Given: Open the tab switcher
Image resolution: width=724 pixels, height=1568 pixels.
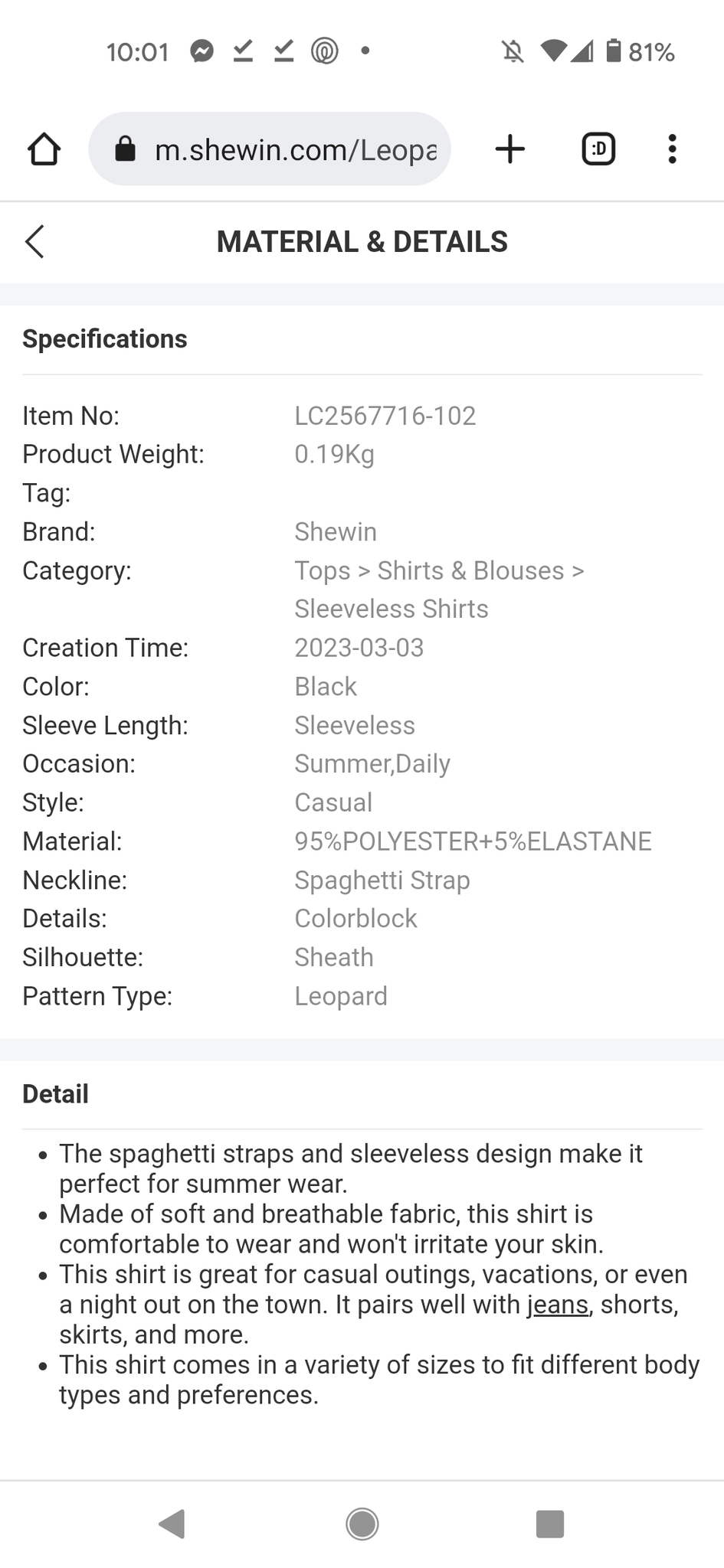Looking at the screenshot, I should click(x=598, y=149).
